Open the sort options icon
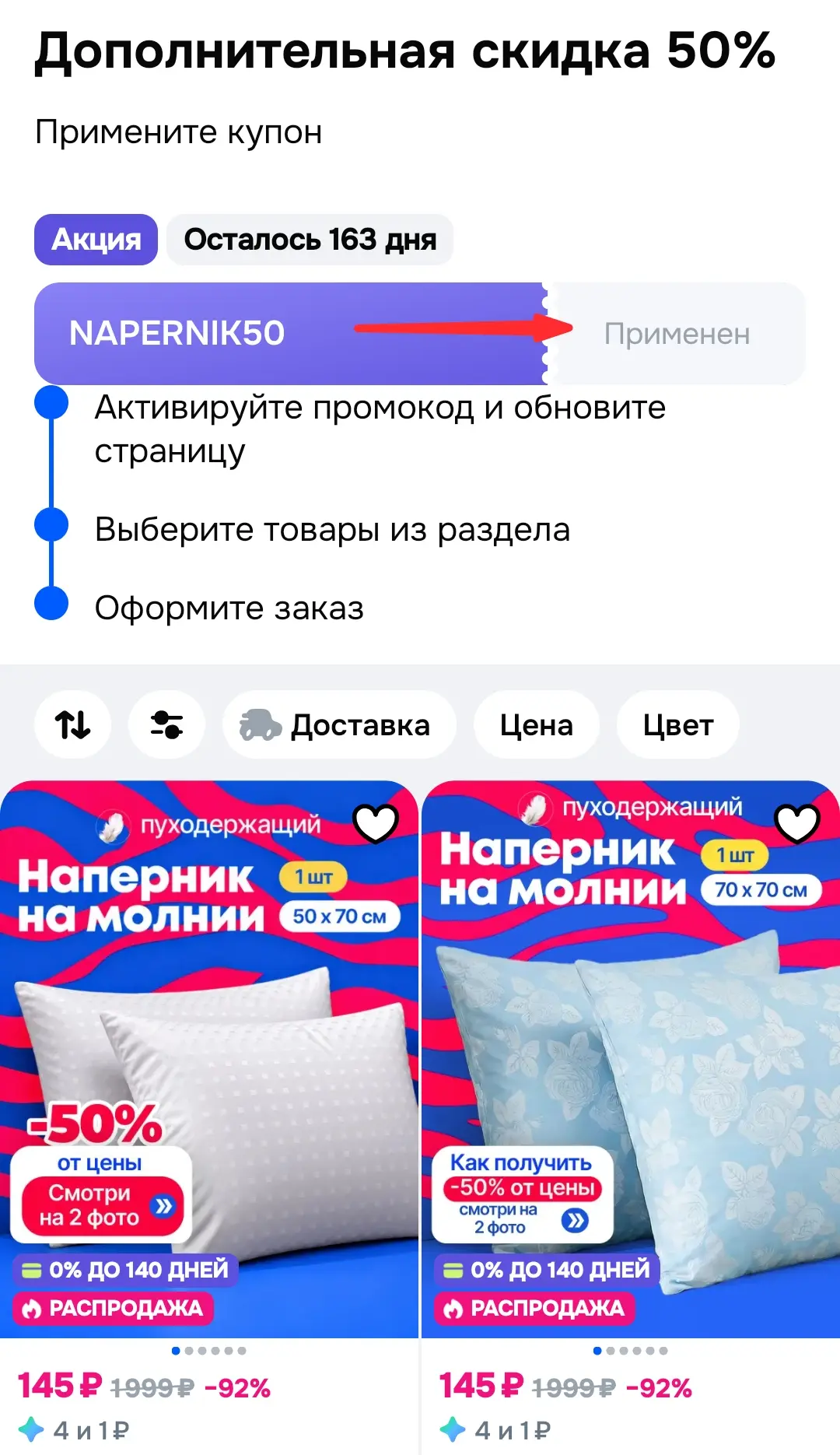This screenshot has height=1455, width=840. coord(73,724)
